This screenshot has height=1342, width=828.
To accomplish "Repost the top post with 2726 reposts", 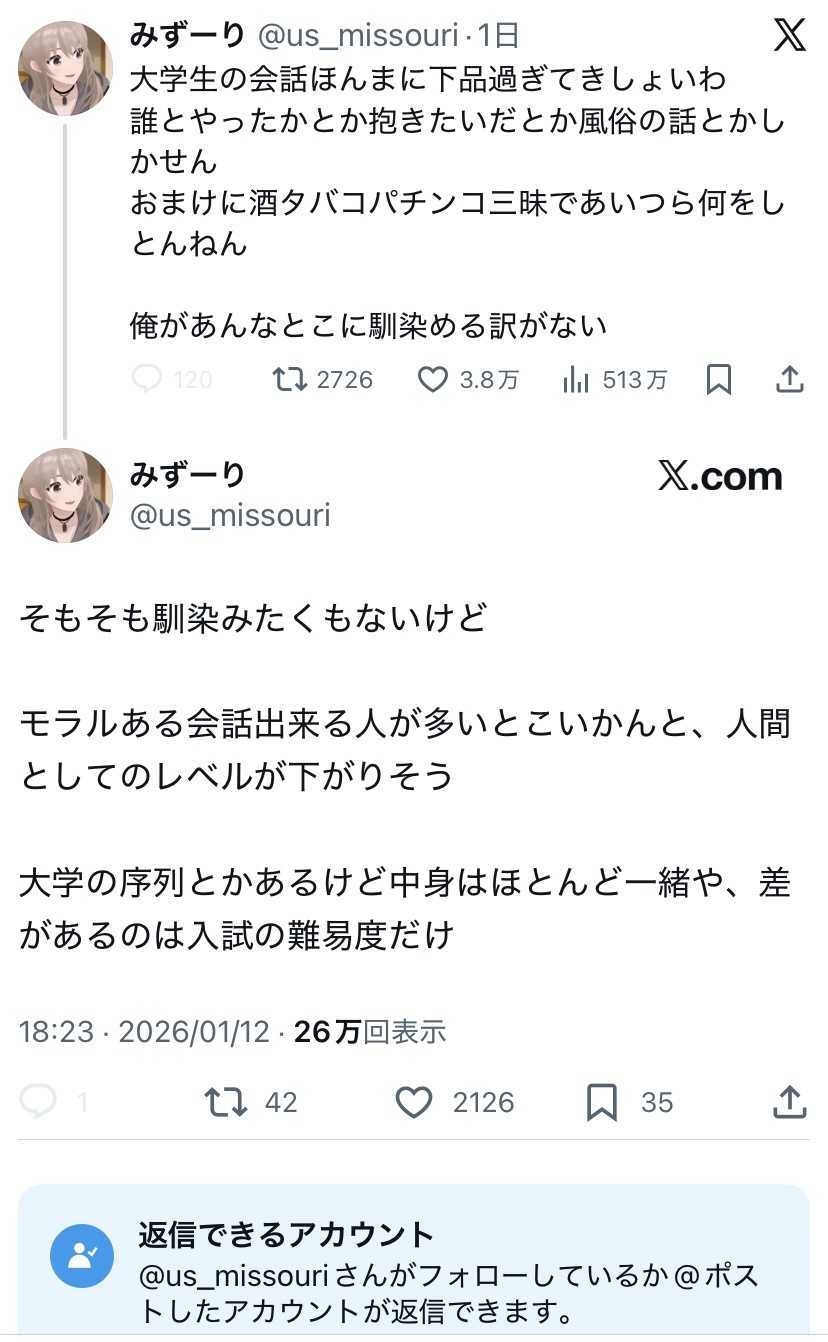I will [x=290, y=380].
